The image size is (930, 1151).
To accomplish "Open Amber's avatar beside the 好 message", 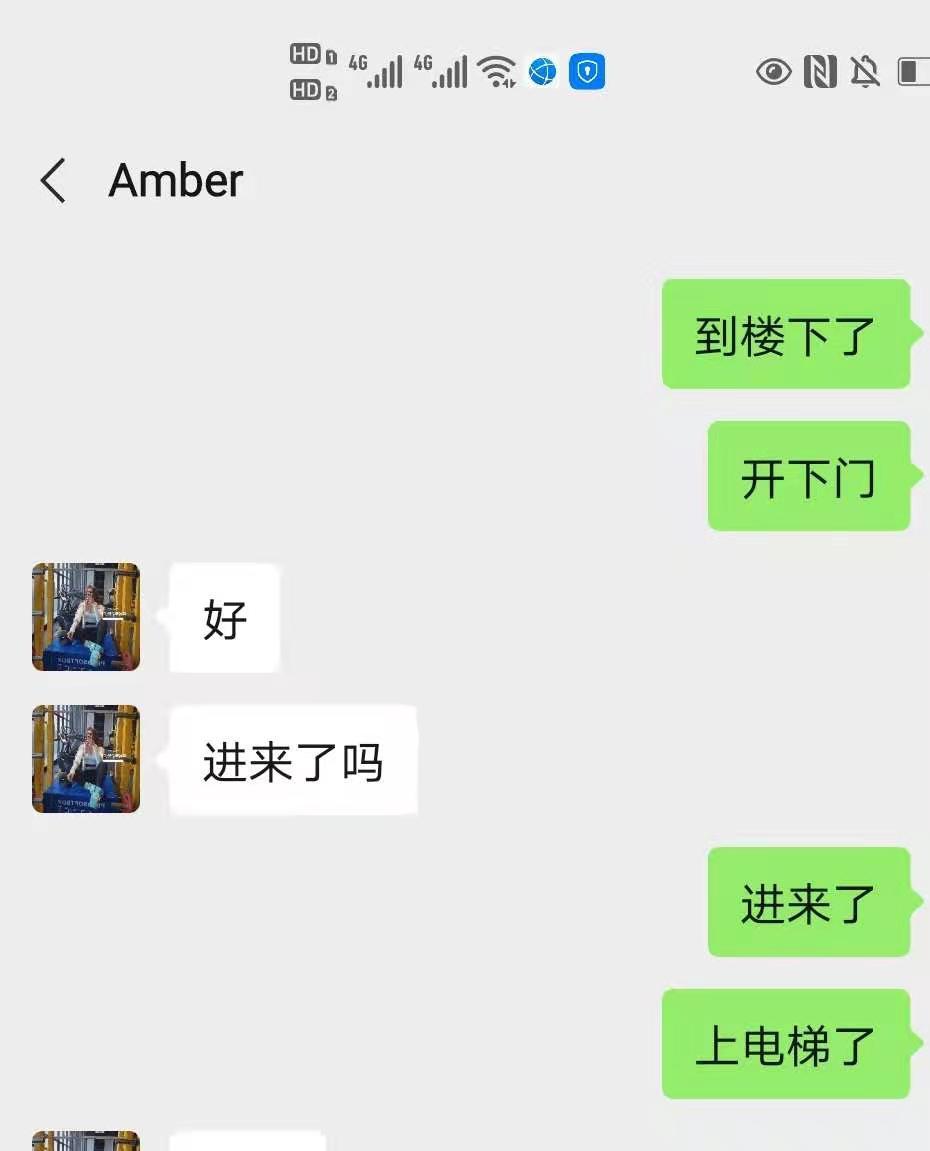I will [86, 617].
